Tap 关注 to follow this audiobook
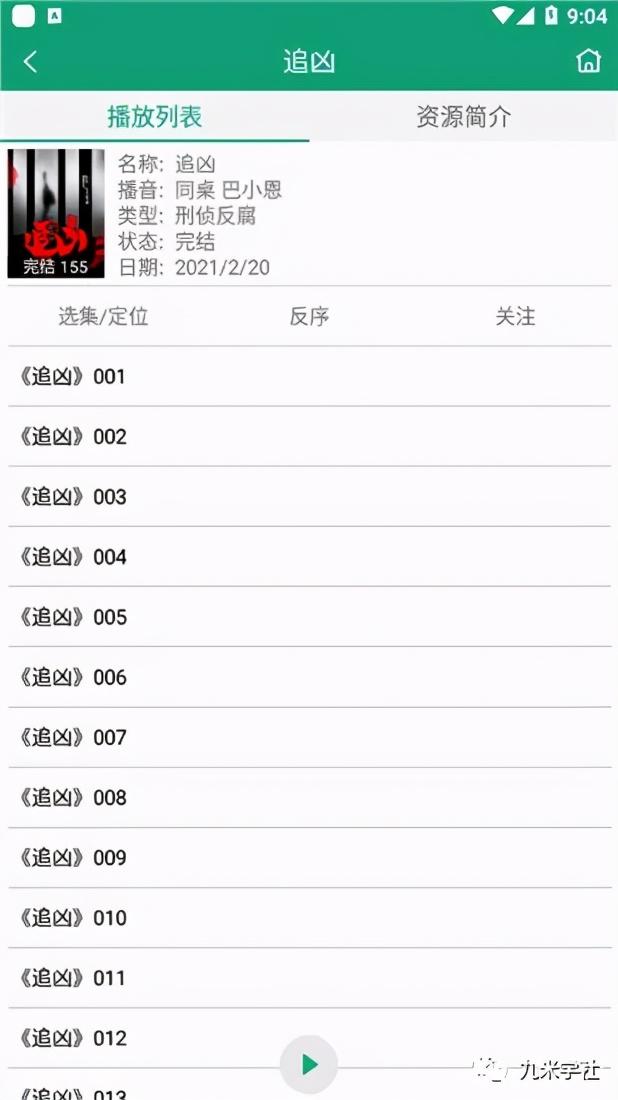The height and width of the screenshot is (1100, 618). tap(515, 317)
